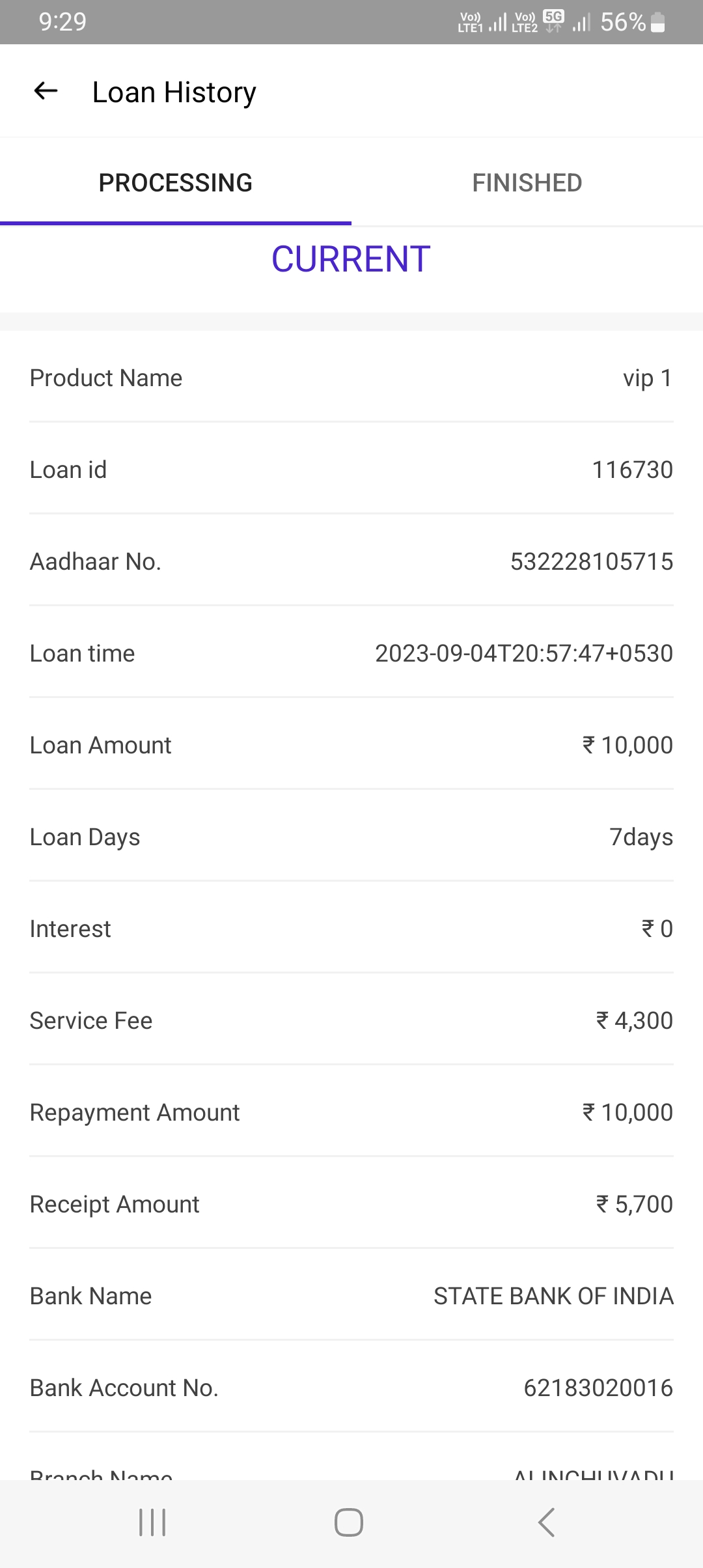Select the PROCESSING tab
The width and height of the screenshot is (703, 1568).
click(x=175, y=183)
